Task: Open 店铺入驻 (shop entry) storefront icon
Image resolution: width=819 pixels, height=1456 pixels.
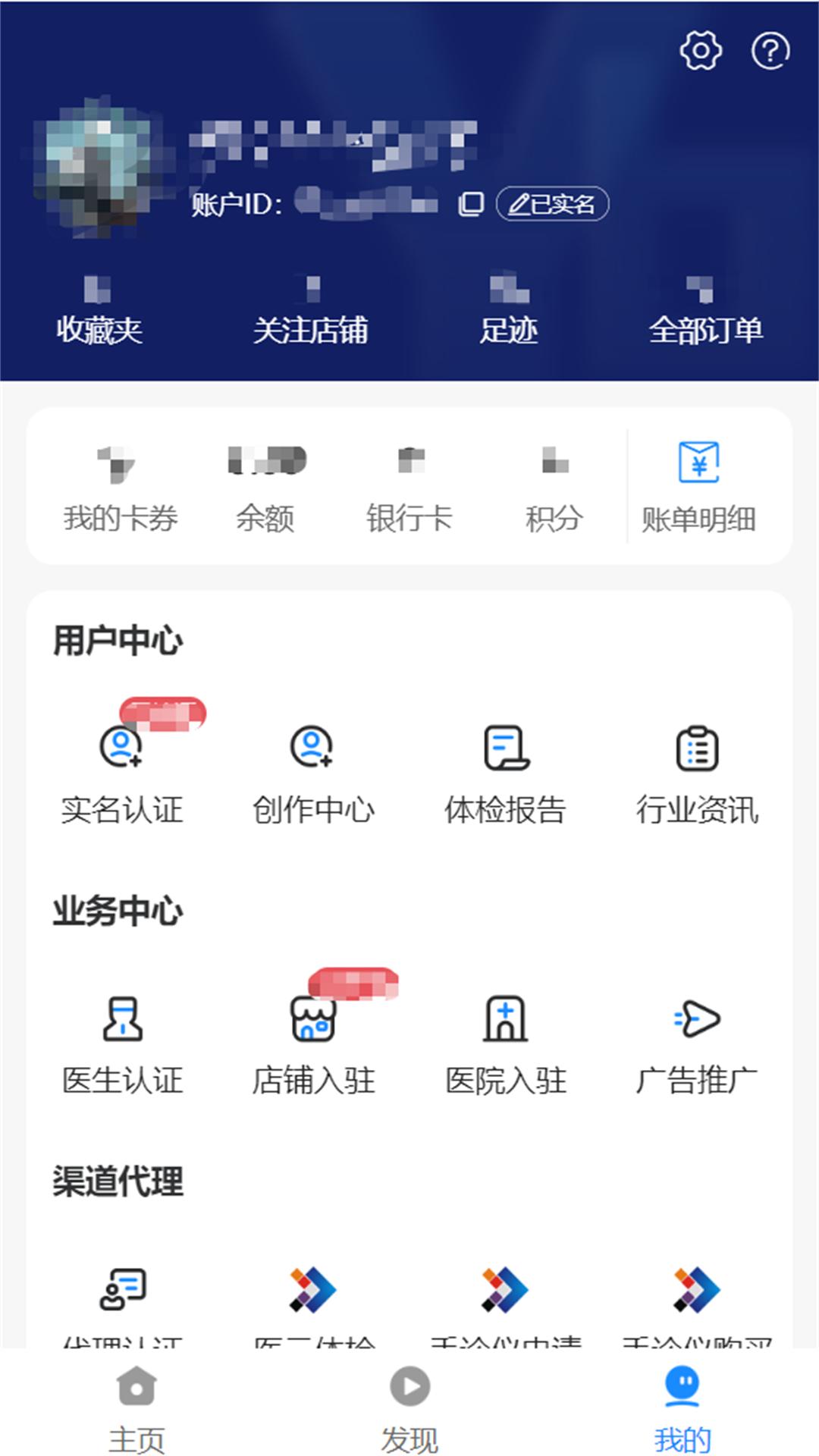Action: (x=314, y=1020)
